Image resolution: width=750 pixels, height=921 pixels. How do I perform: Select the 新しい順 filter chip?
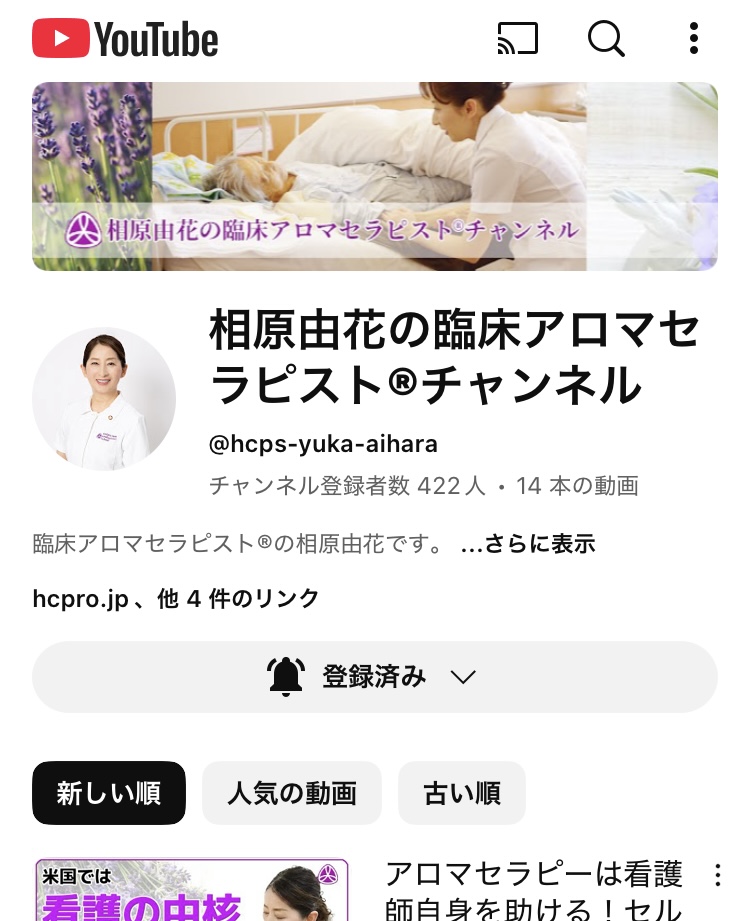pyautogui.click(x=109, y=793)
